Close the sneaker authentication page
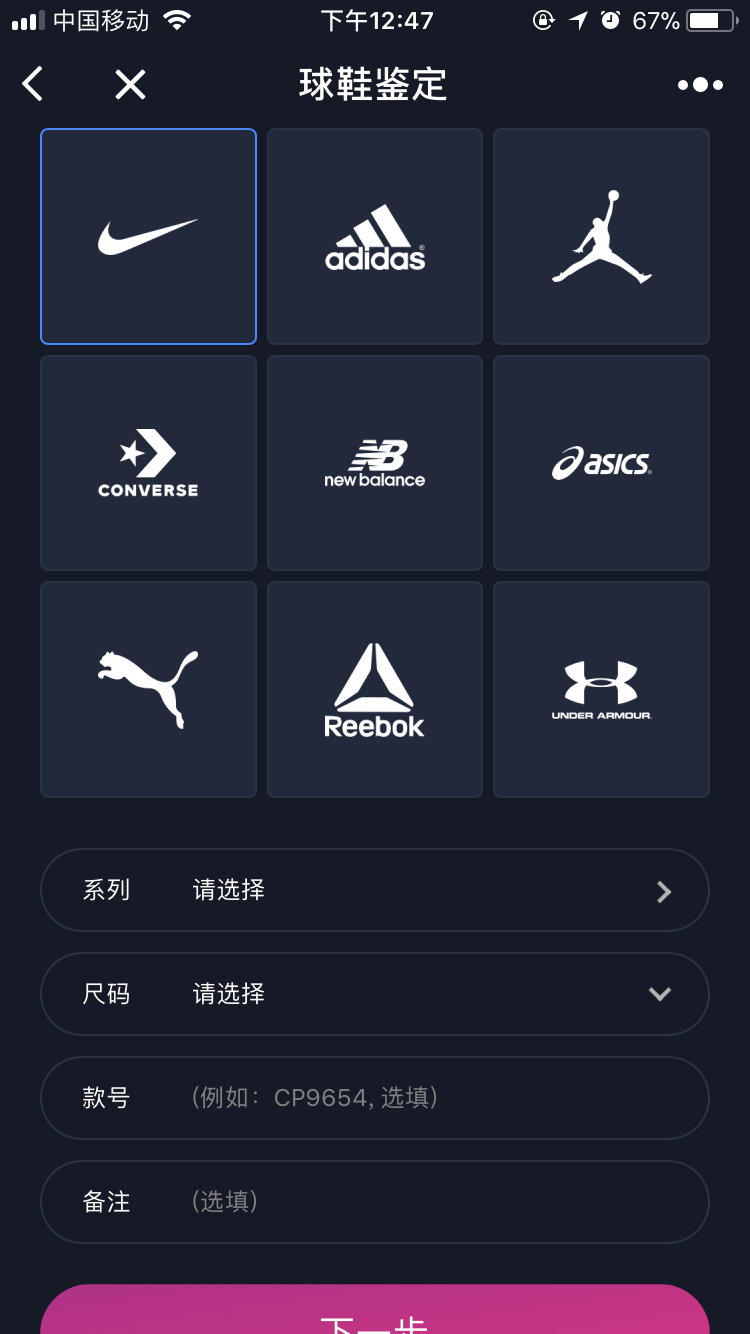 pos(130,85)
